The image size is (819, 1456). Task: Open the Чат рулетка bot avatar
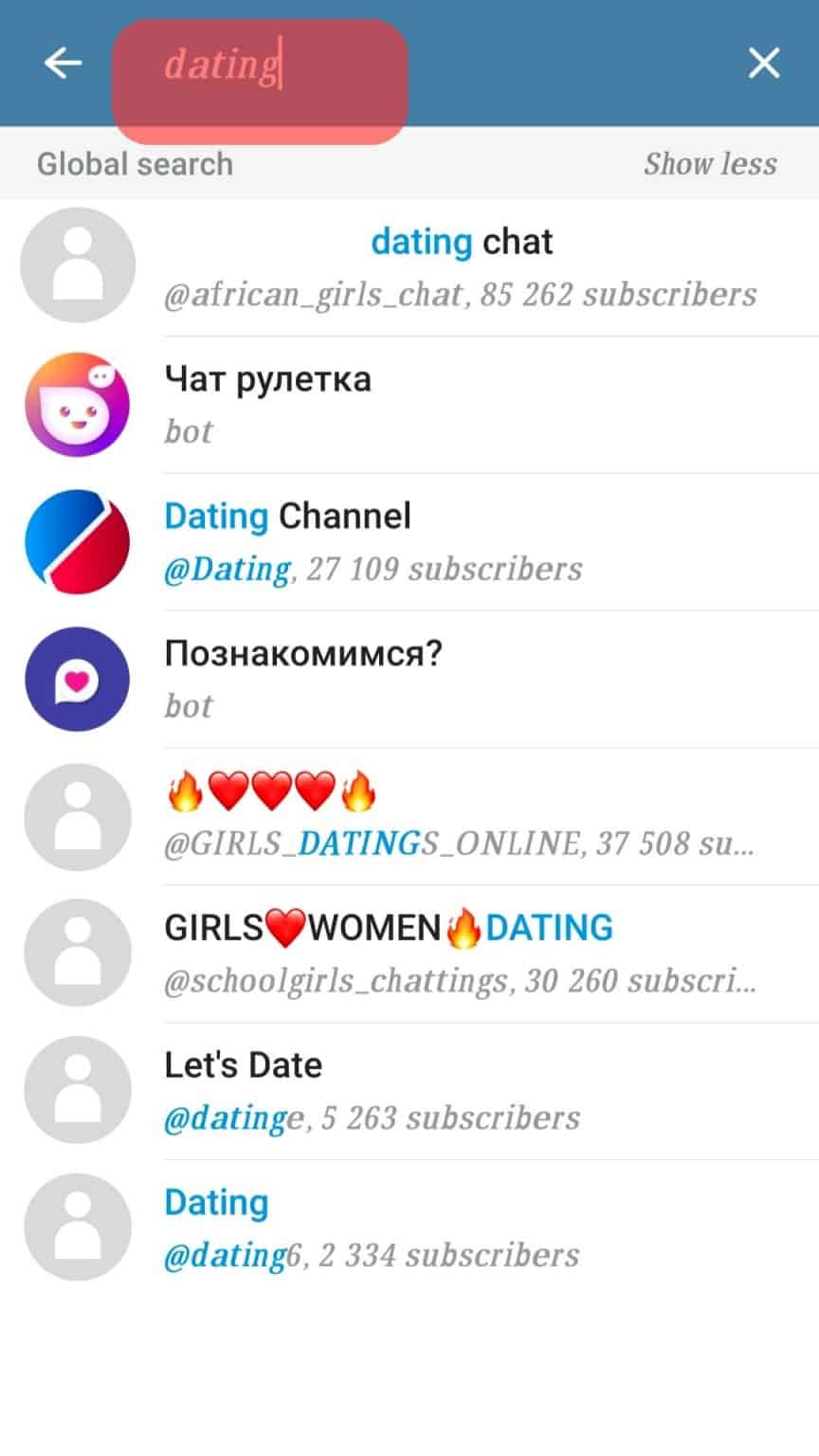(x=78, y=405)
